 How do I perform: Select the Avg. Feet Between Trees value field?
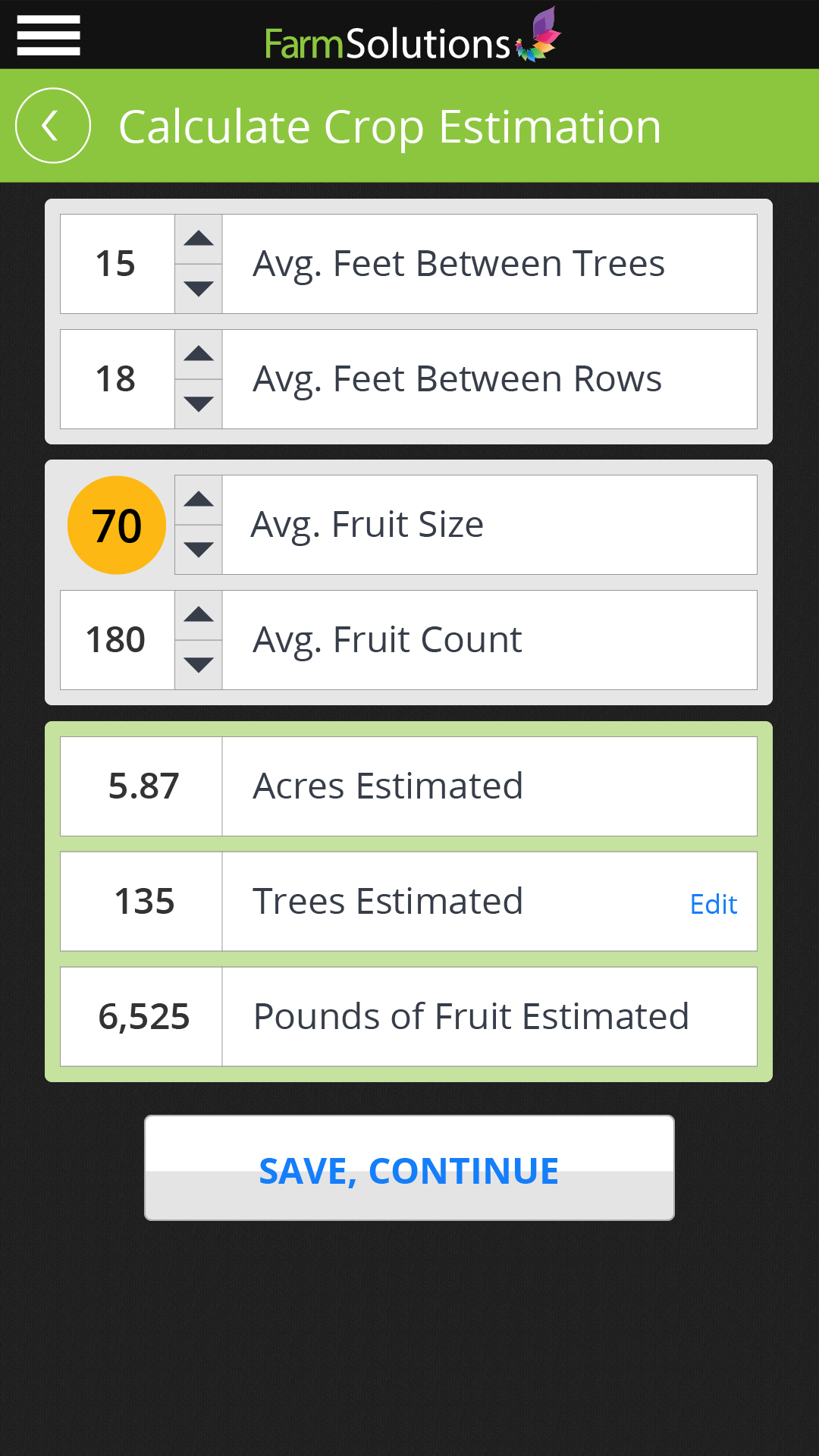(x=117, y=264)
